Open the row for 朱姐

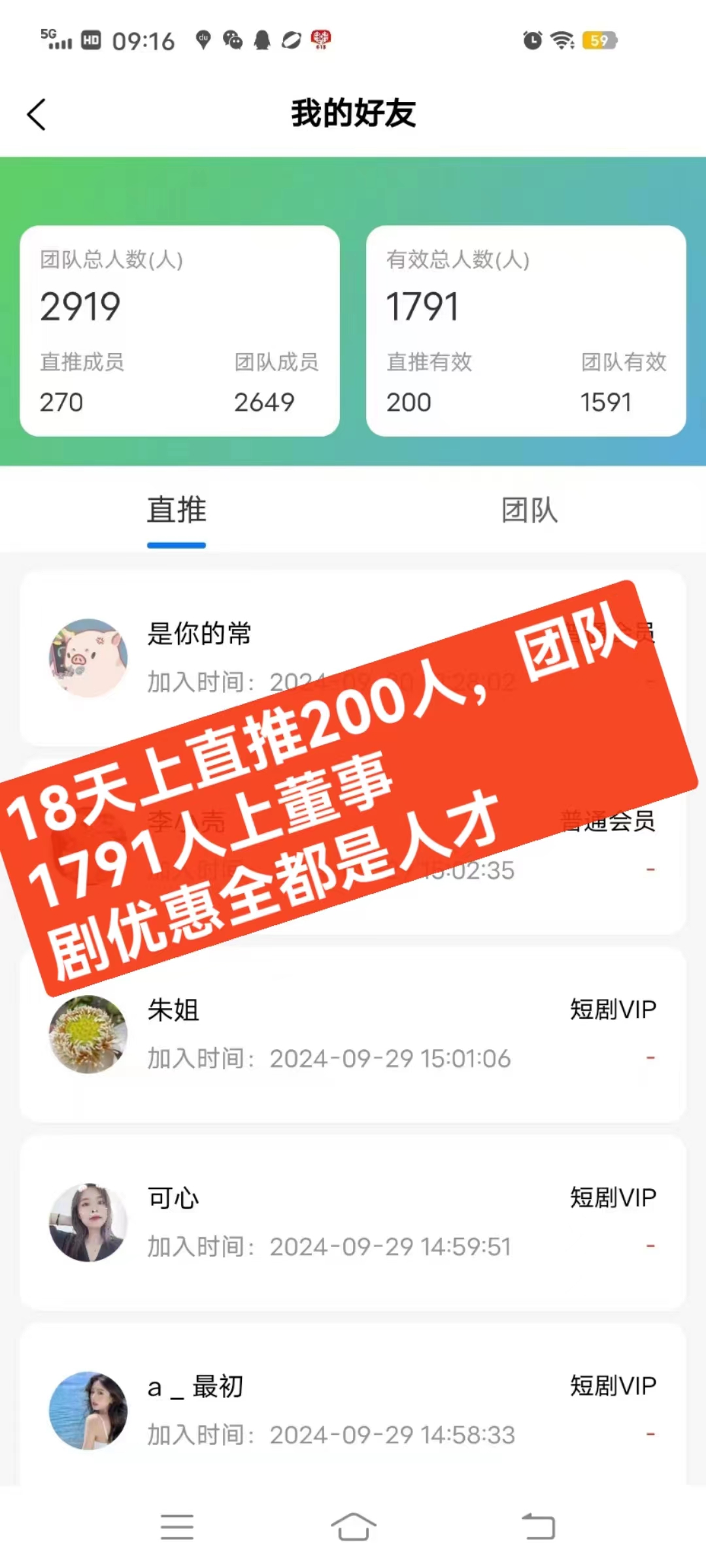[353, 1034]
